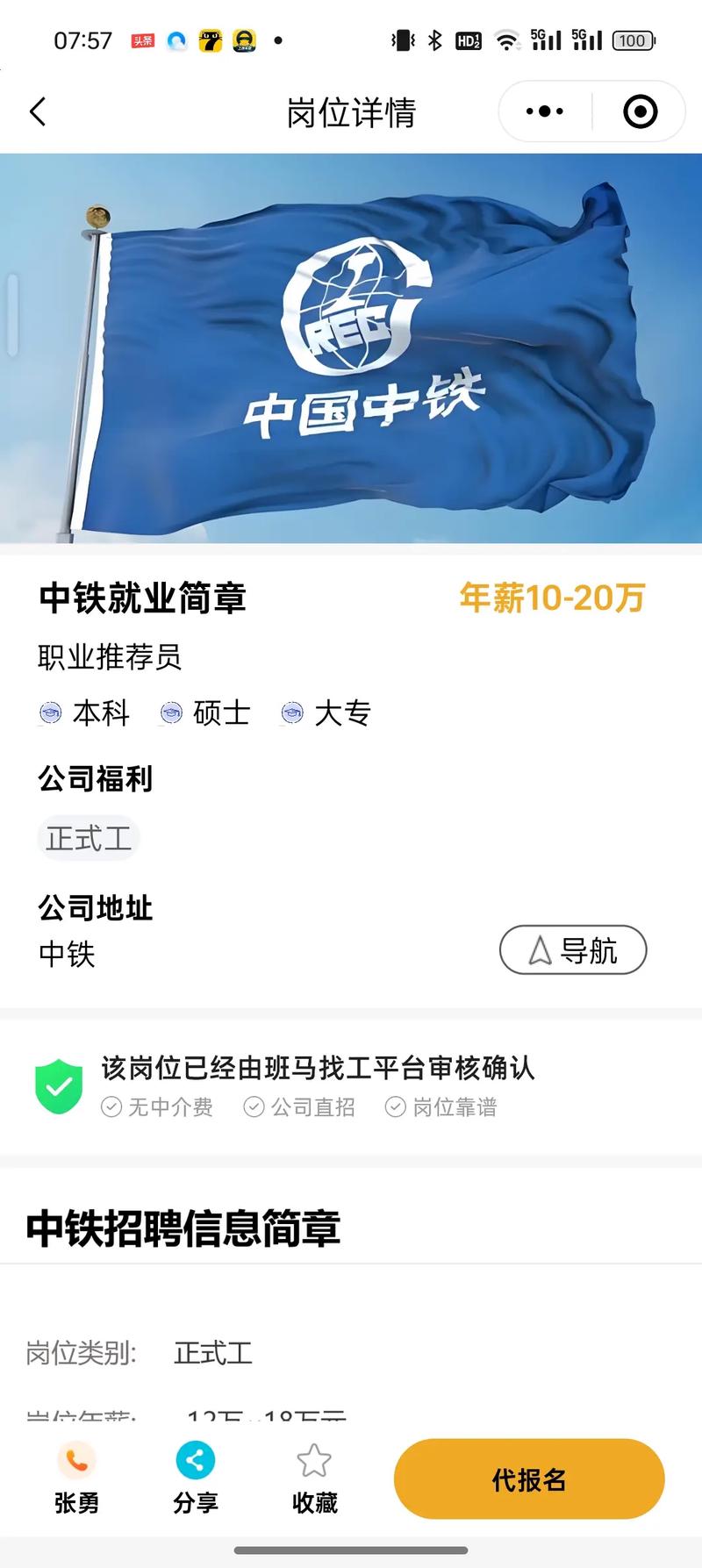
Task: Tap the back arrow to leave job details
Action: (37, 112)
